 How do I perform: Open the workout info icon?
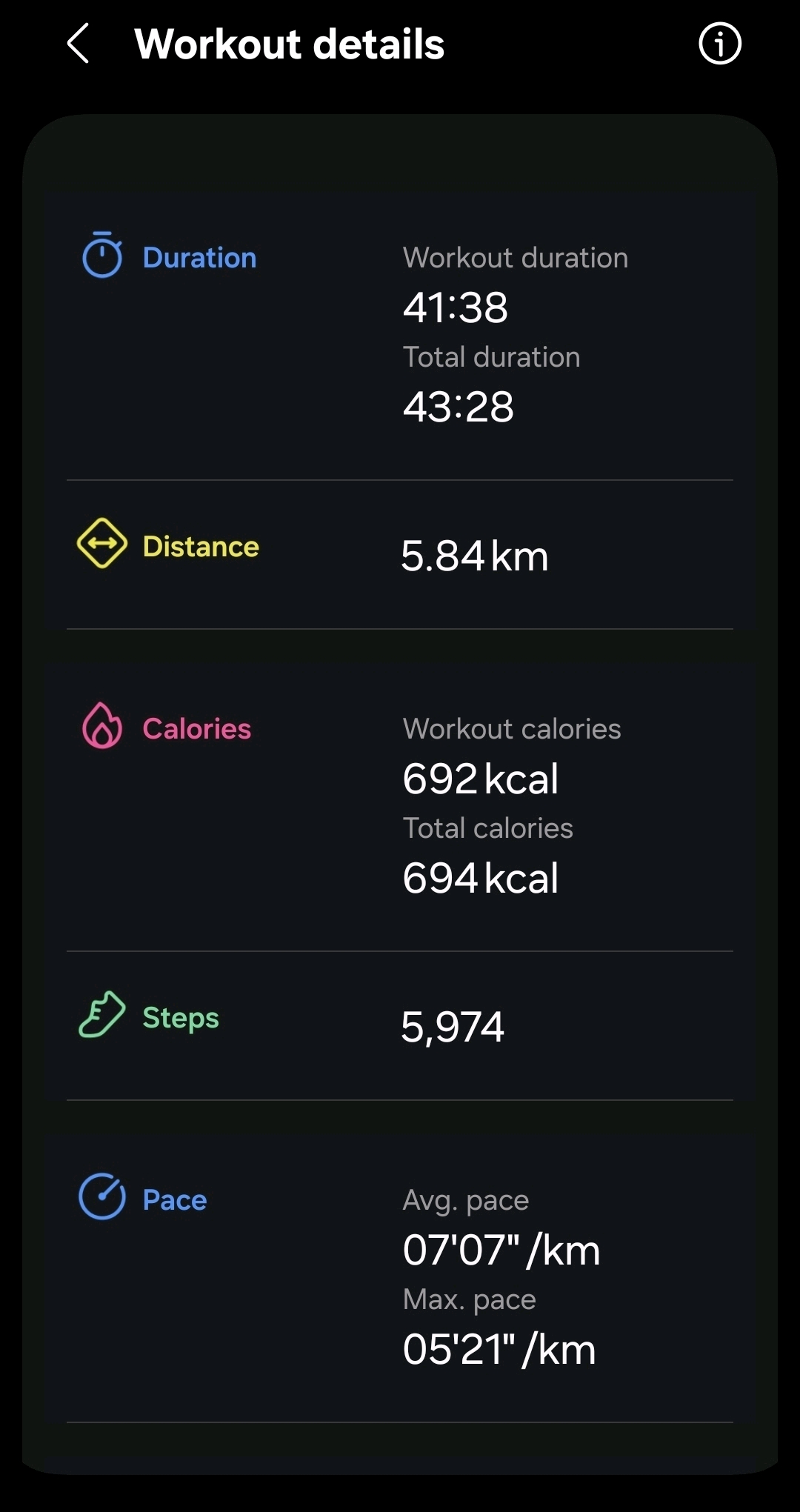click(x=719, y=44)
